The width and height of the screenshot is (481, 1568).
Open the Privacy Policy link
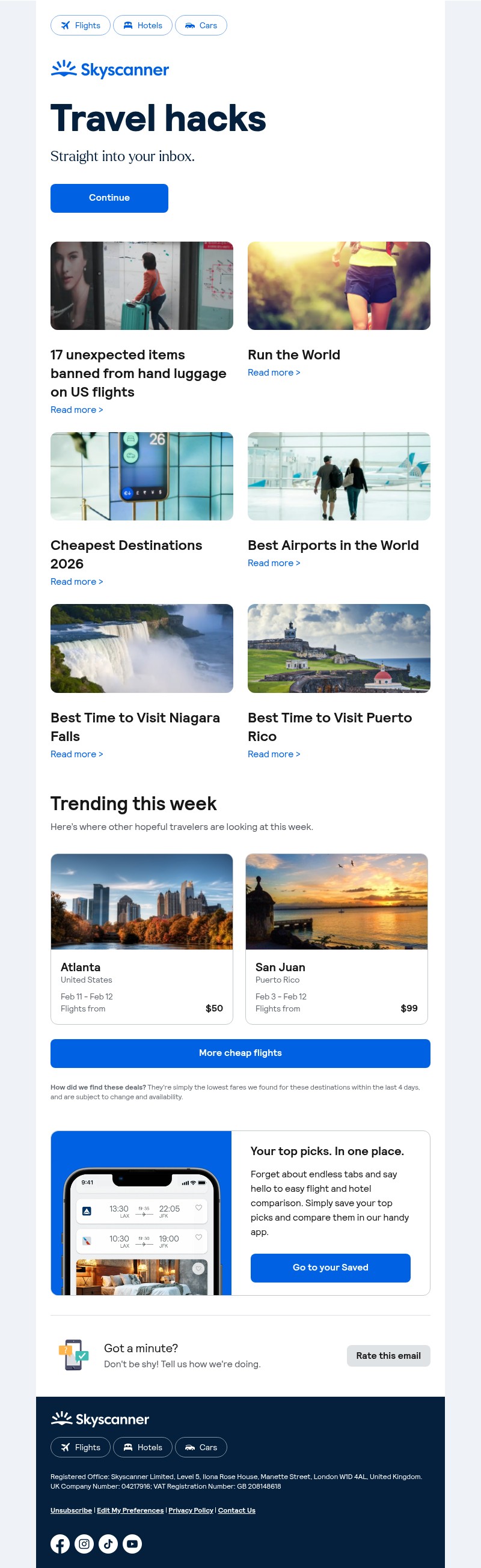point(191,1510)
